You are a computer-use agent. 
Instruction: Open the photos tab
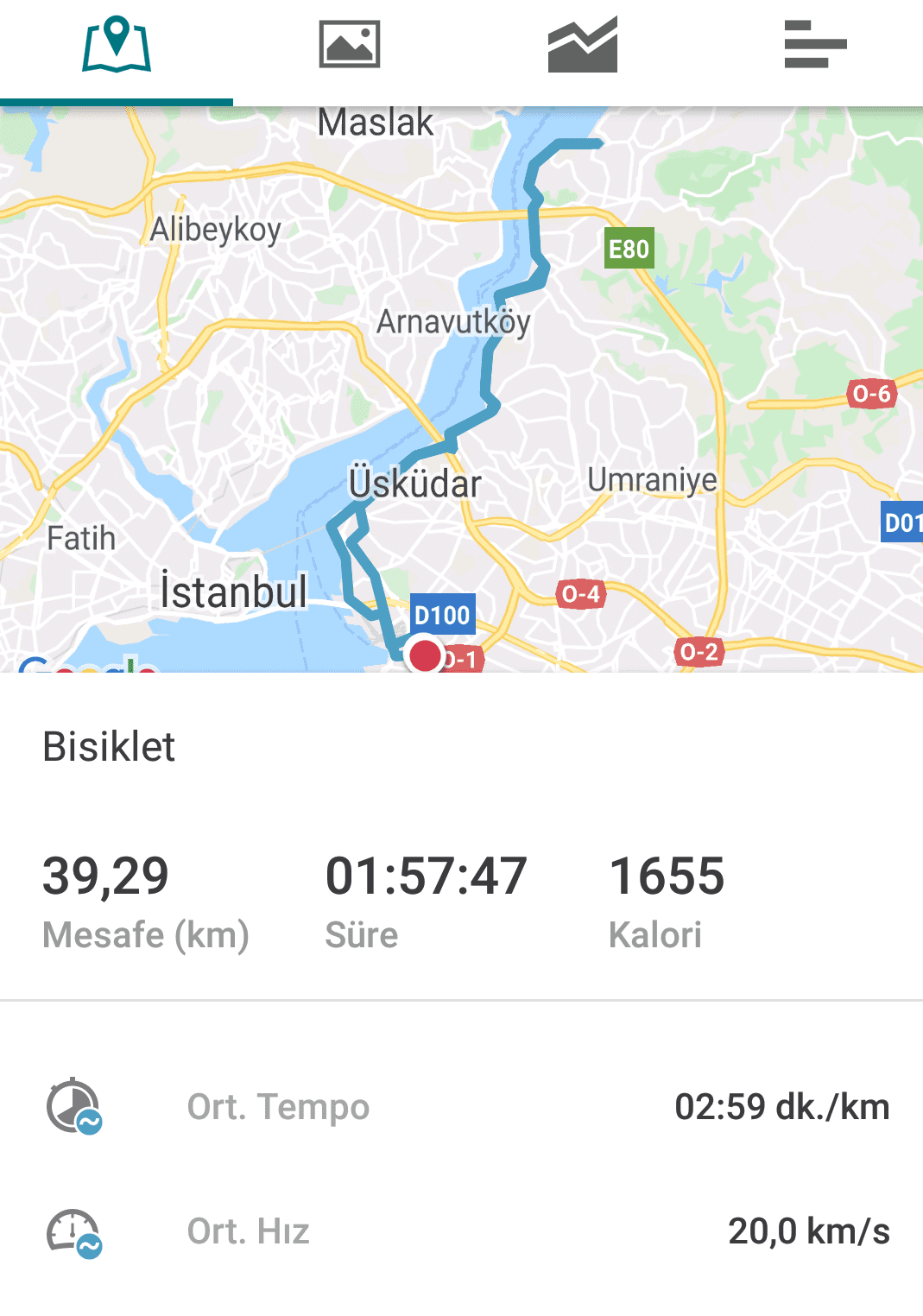tap(349, 45)
